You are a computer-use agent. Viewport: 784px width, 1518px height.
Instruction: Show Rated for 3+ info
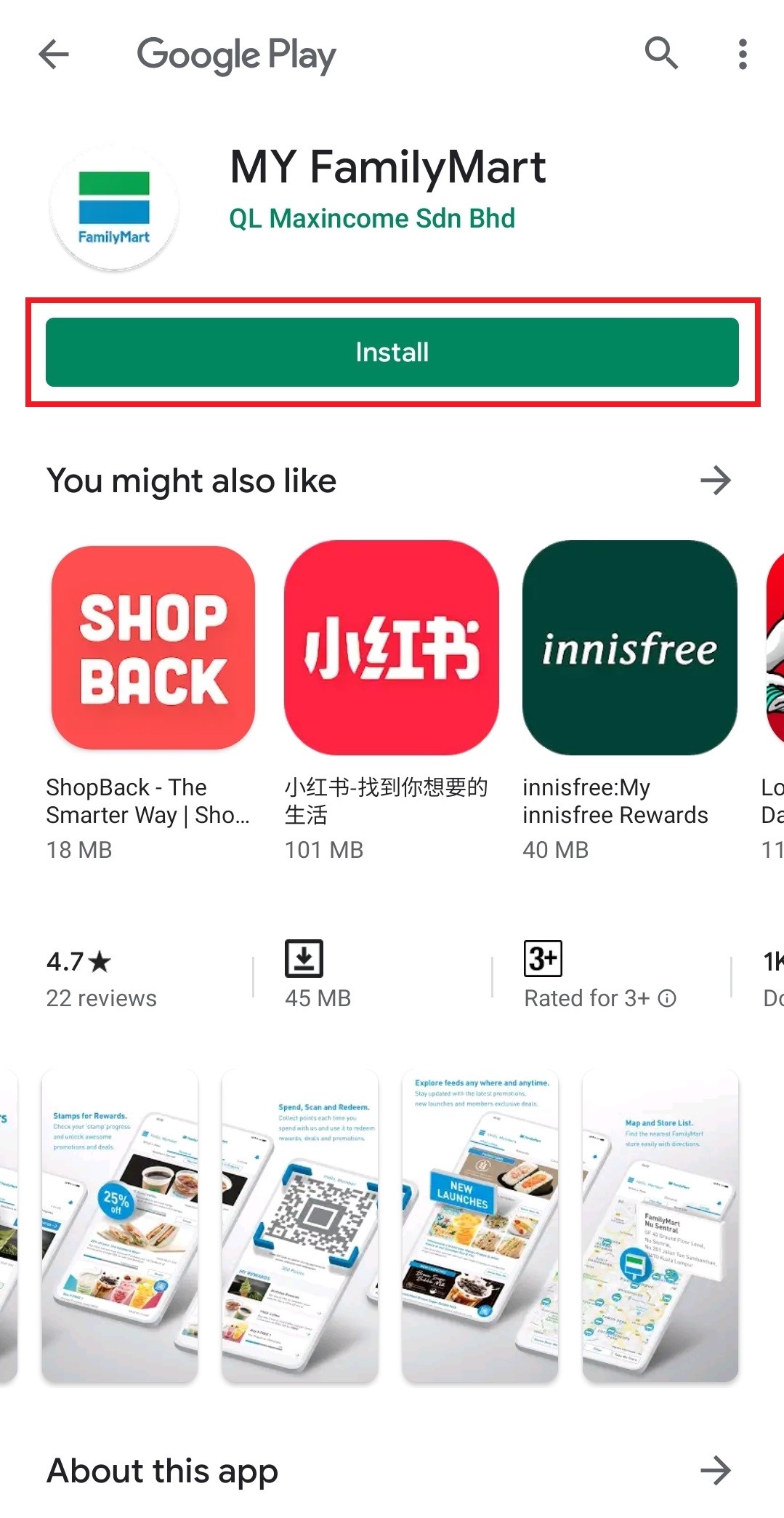click(599, 997)
